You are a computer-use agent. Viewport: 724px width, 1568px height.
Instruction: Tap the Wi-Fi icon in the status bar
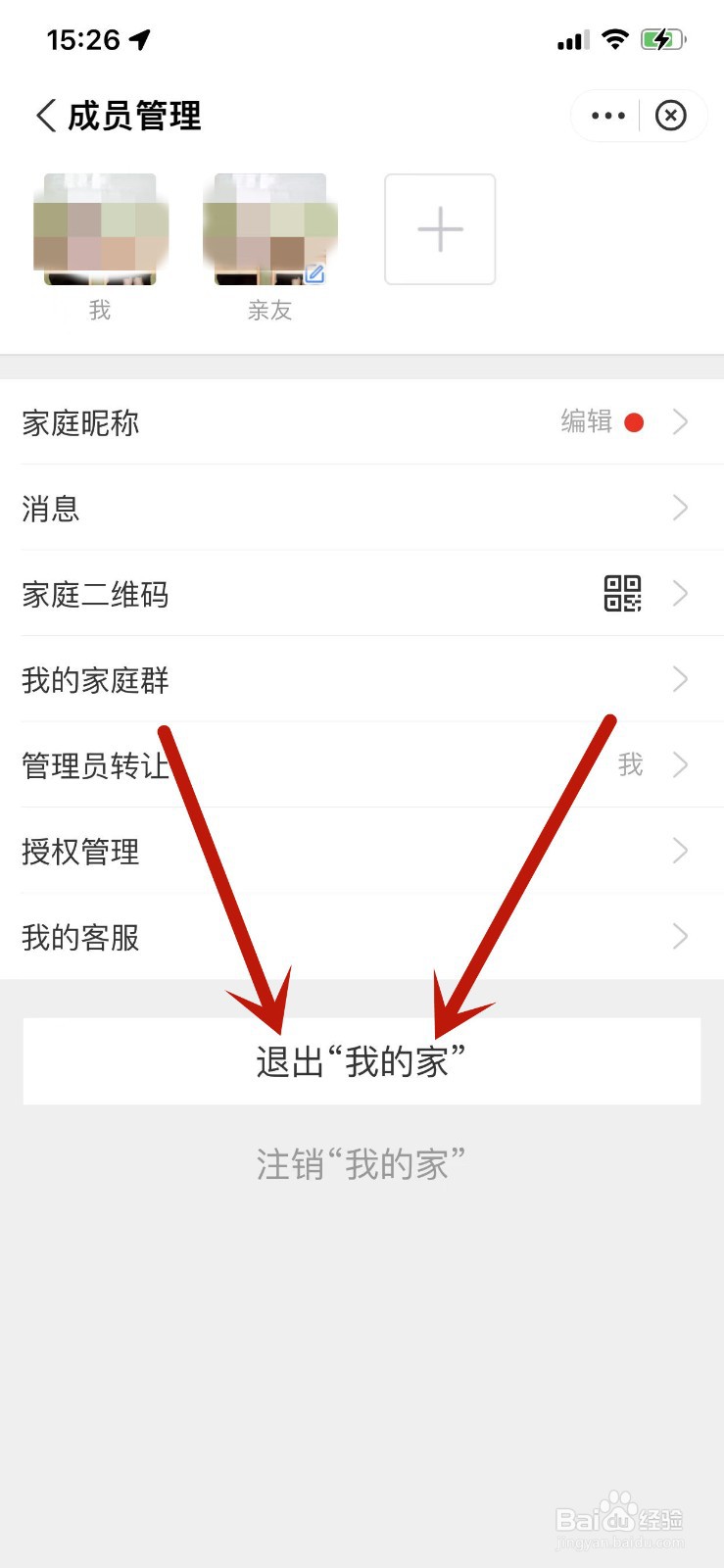(x=615, y=39)
